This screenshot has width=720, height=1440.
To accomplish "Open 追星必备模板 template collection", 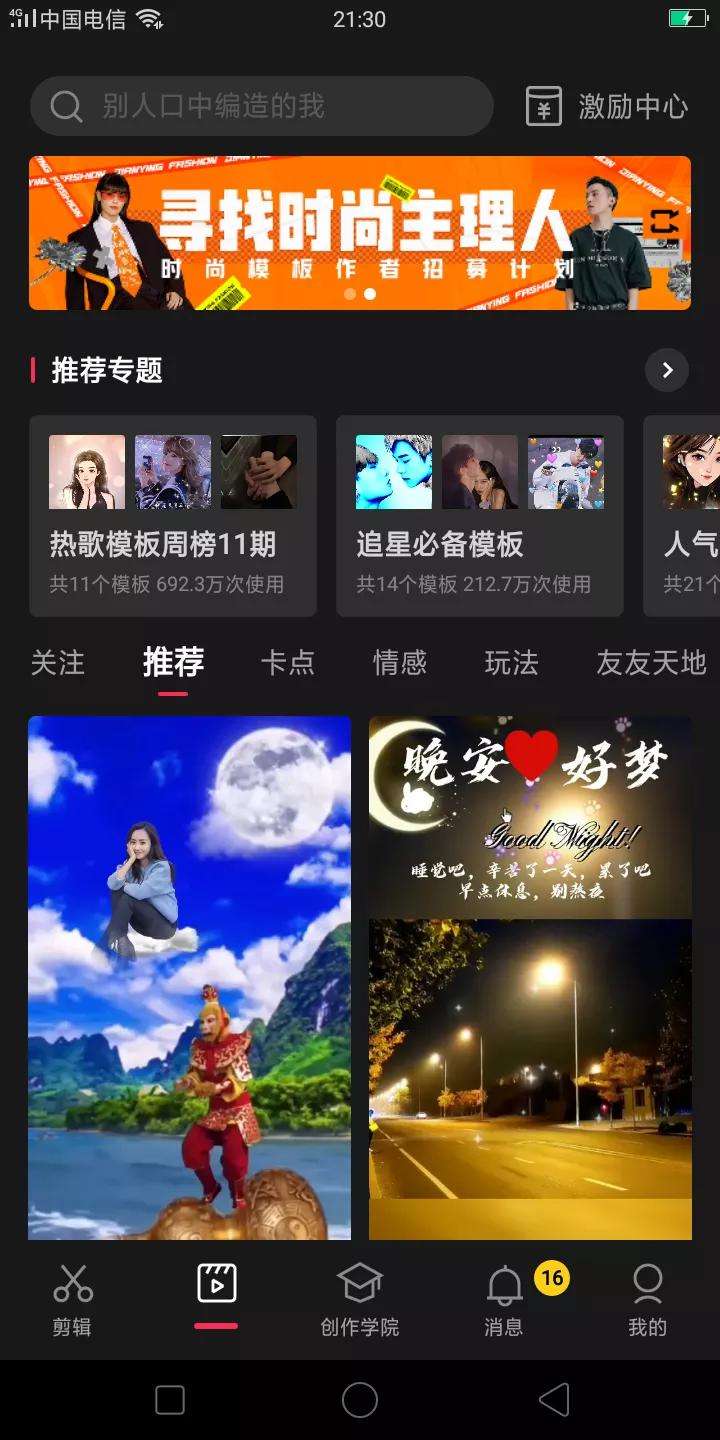I will pos(480,515).
